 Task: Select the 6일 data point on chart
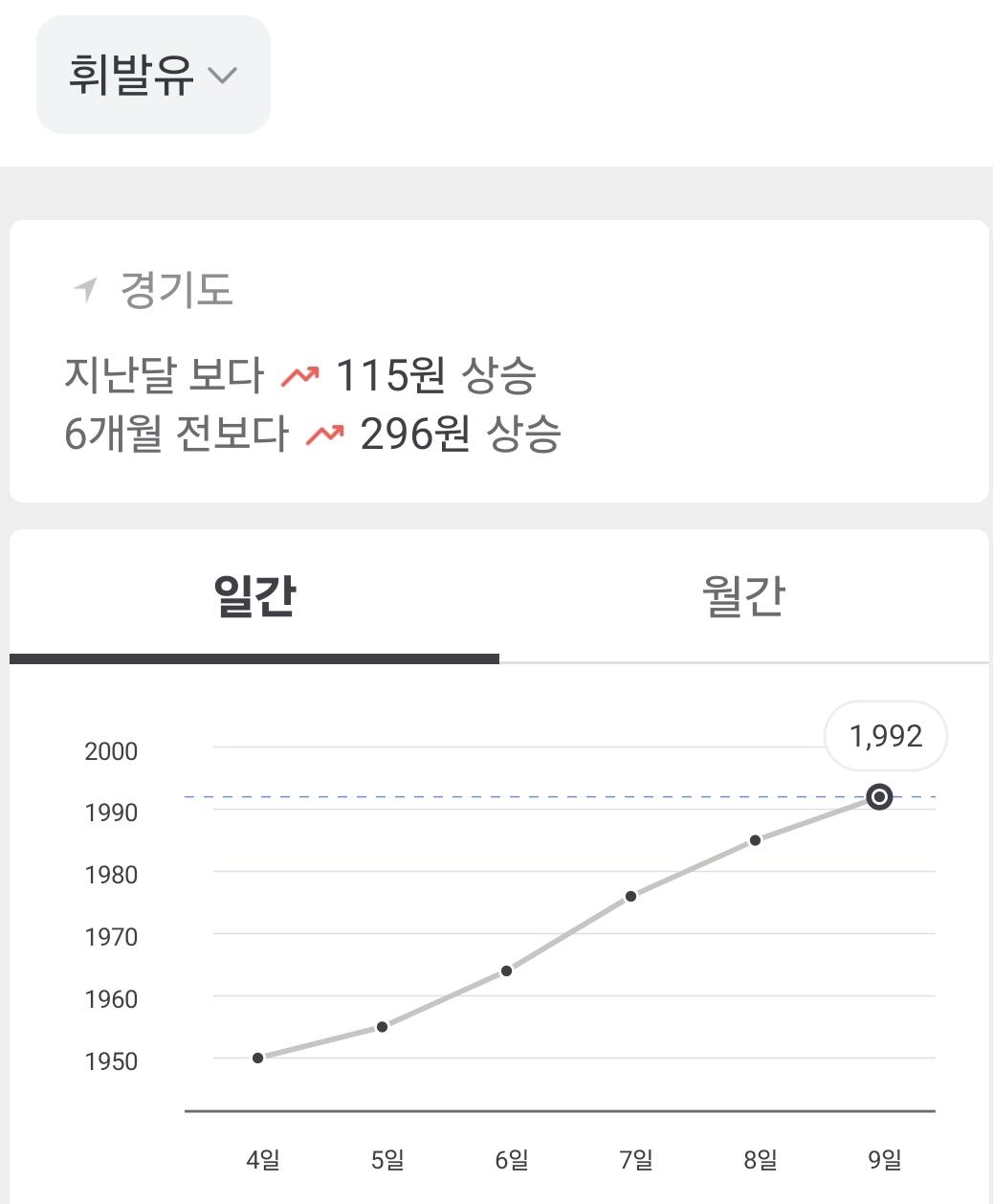506,970
